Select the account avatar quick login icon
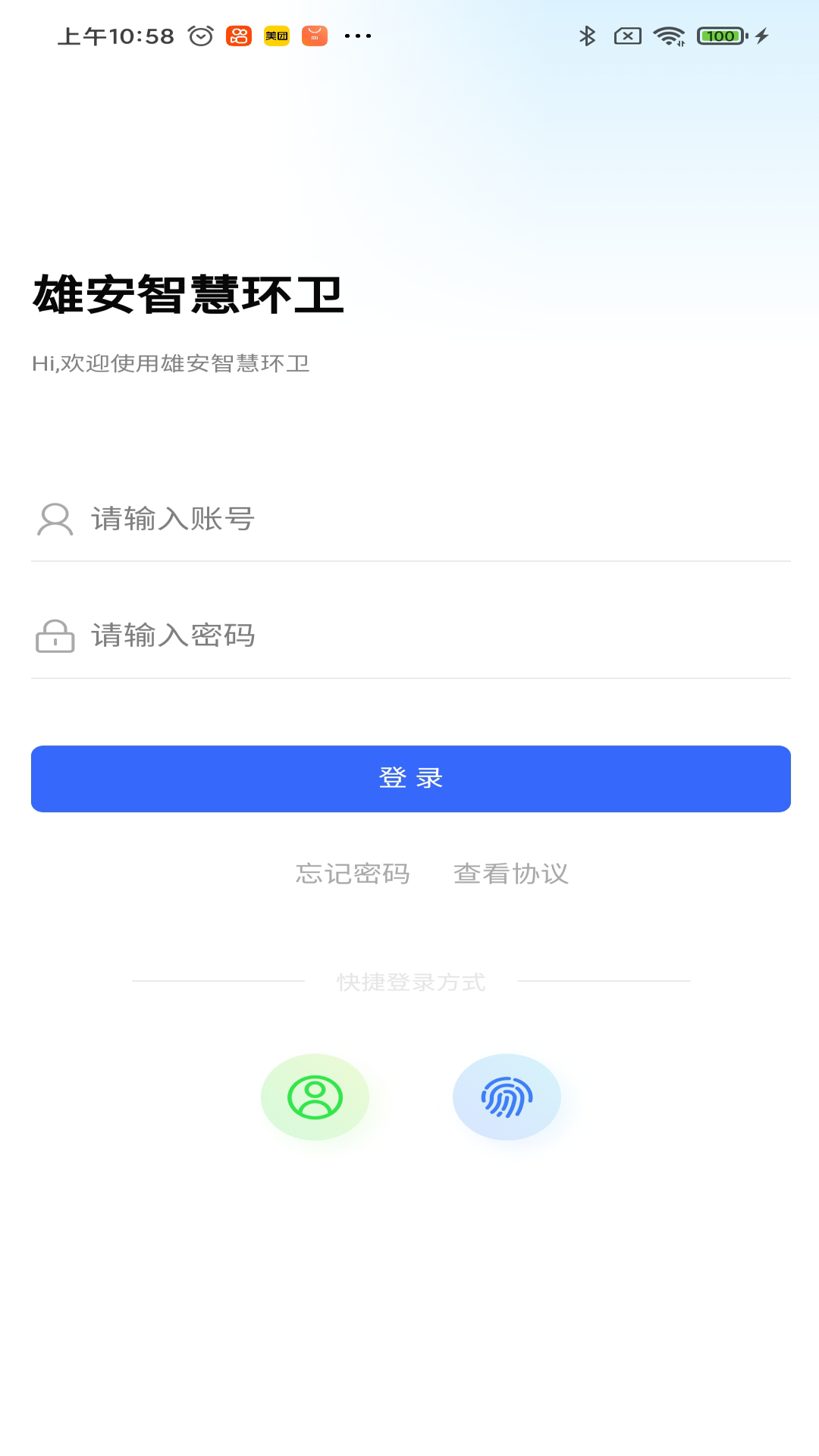Screen dimensions: 819x1456 tap(315, 1097)
